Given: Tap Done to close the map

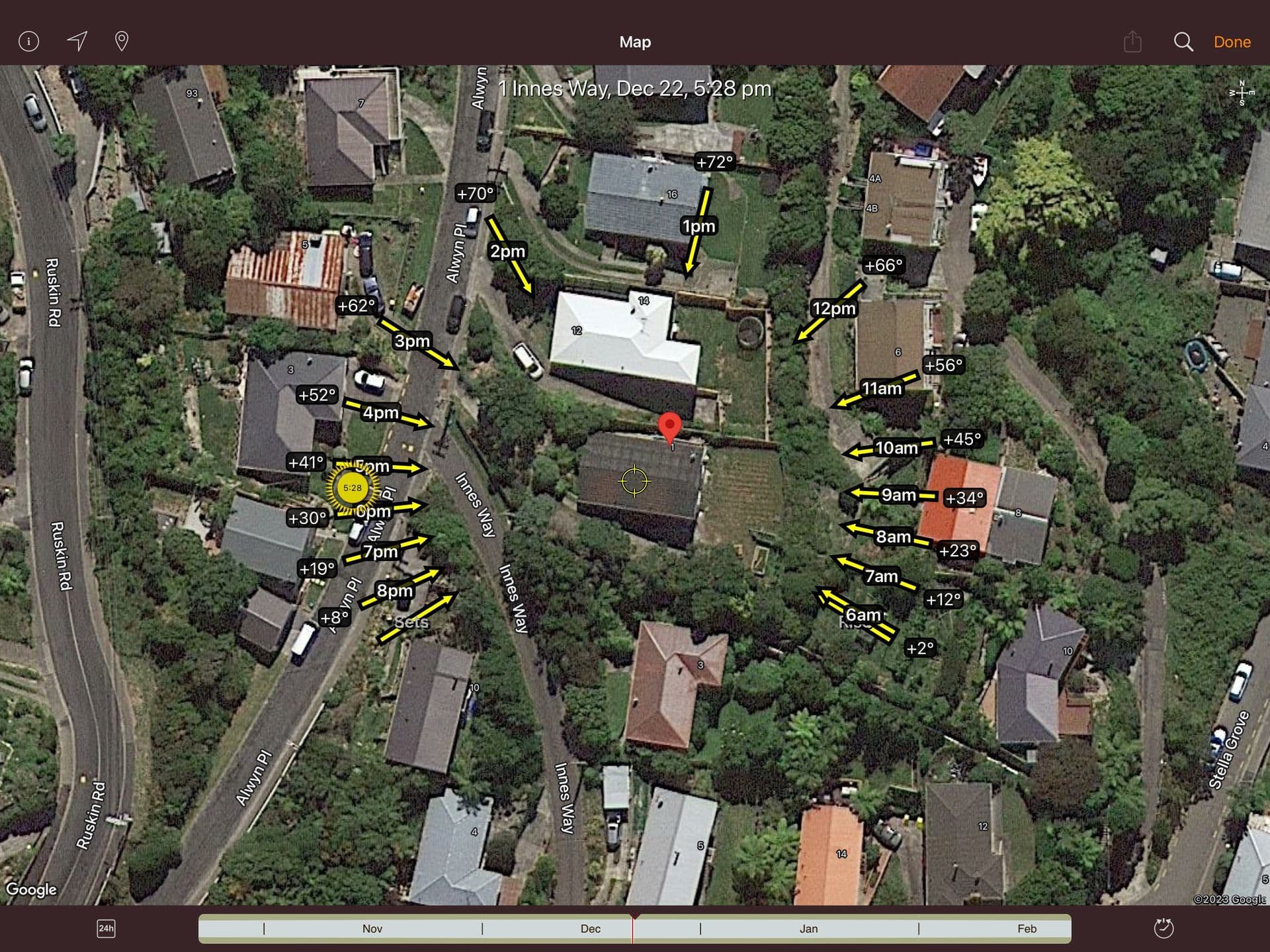Looking at the screenshot, I should tap(1231, 42).
